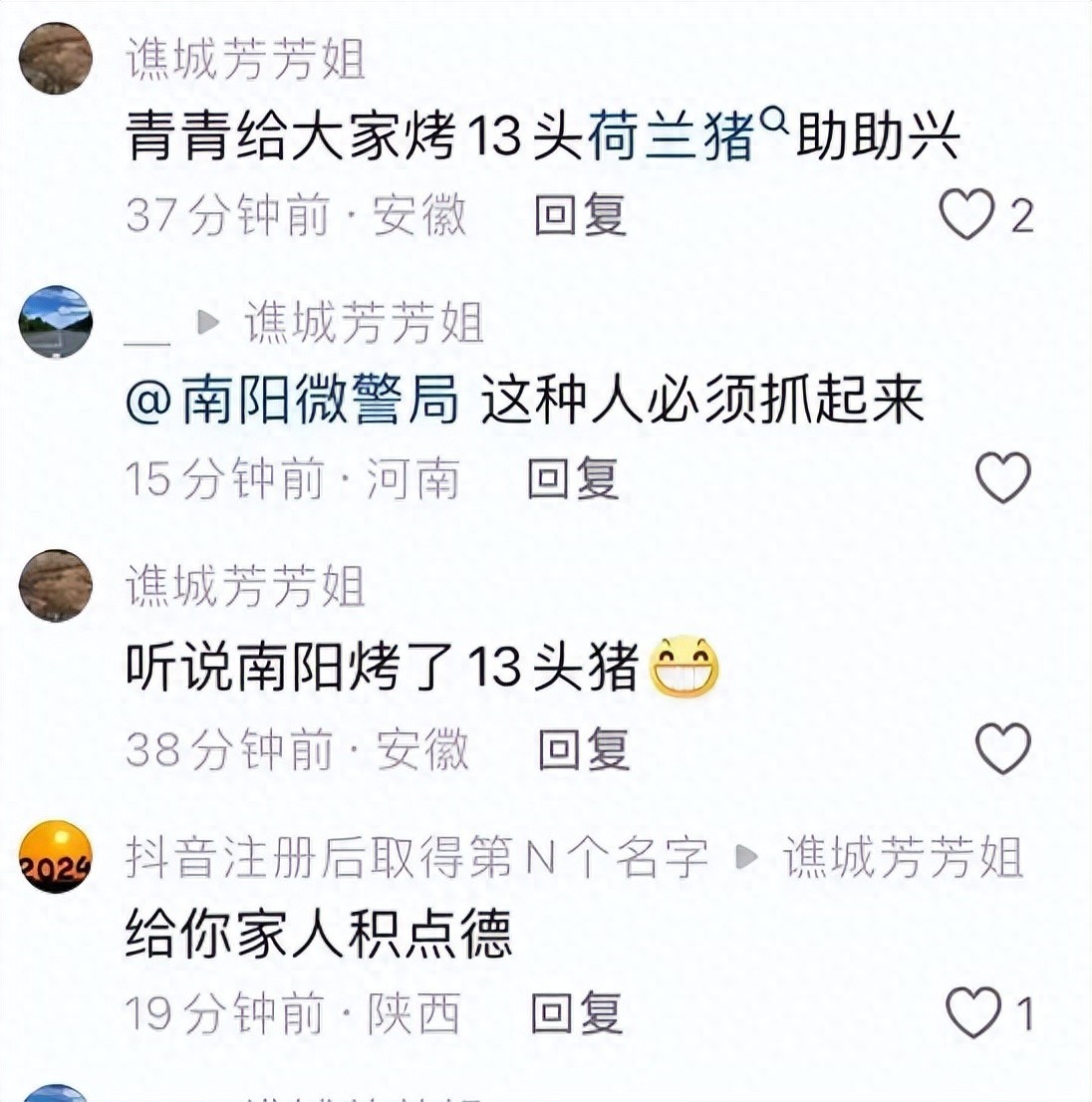
Task: Search the linked term 荷兰猪
Action: (x=685, y=137)
